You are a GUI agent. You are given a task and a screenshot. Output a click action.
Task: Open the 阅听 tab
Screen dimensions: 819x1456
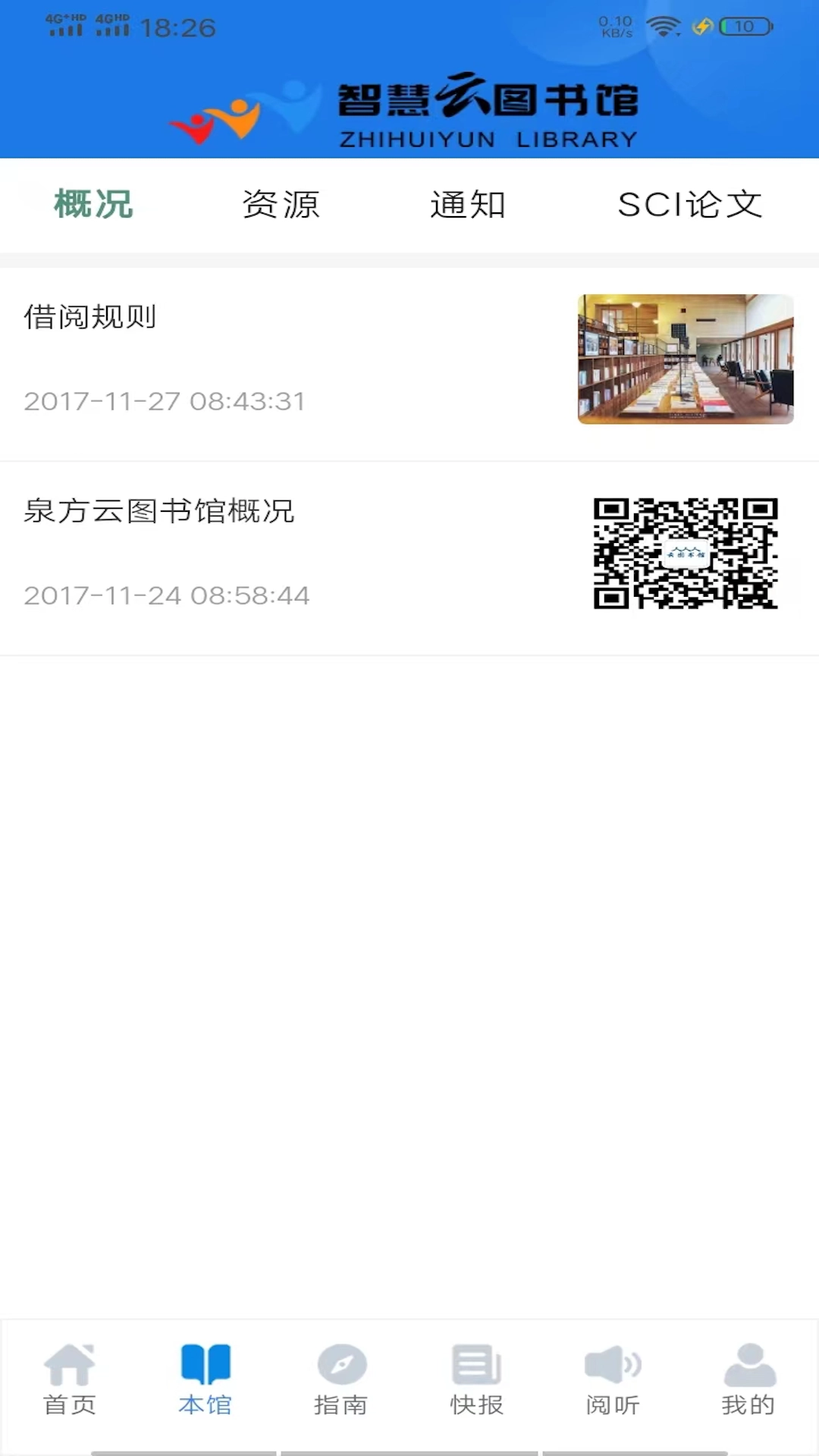(x=613, y=1380)
